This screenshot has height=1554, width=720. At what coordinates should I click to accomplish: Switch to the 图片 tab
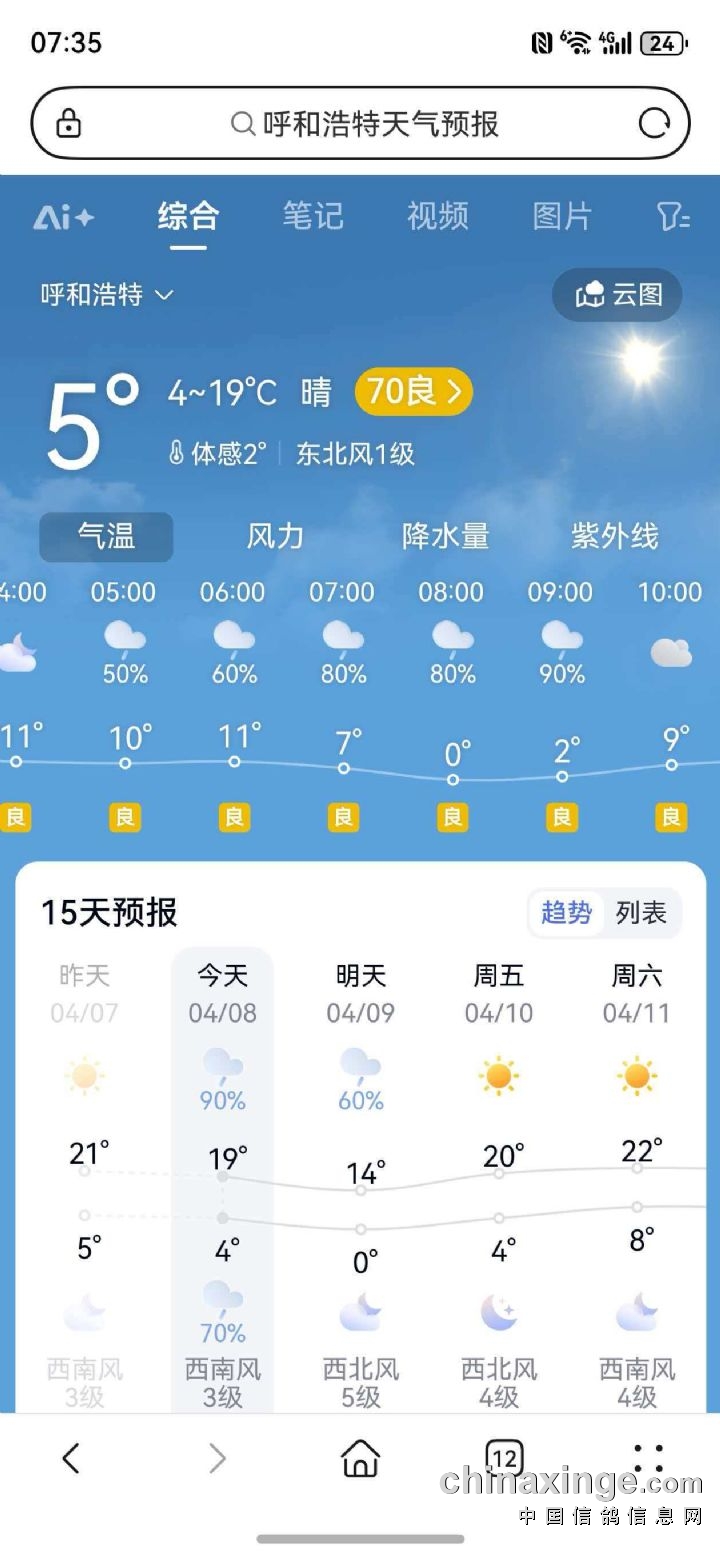(562, 216)
